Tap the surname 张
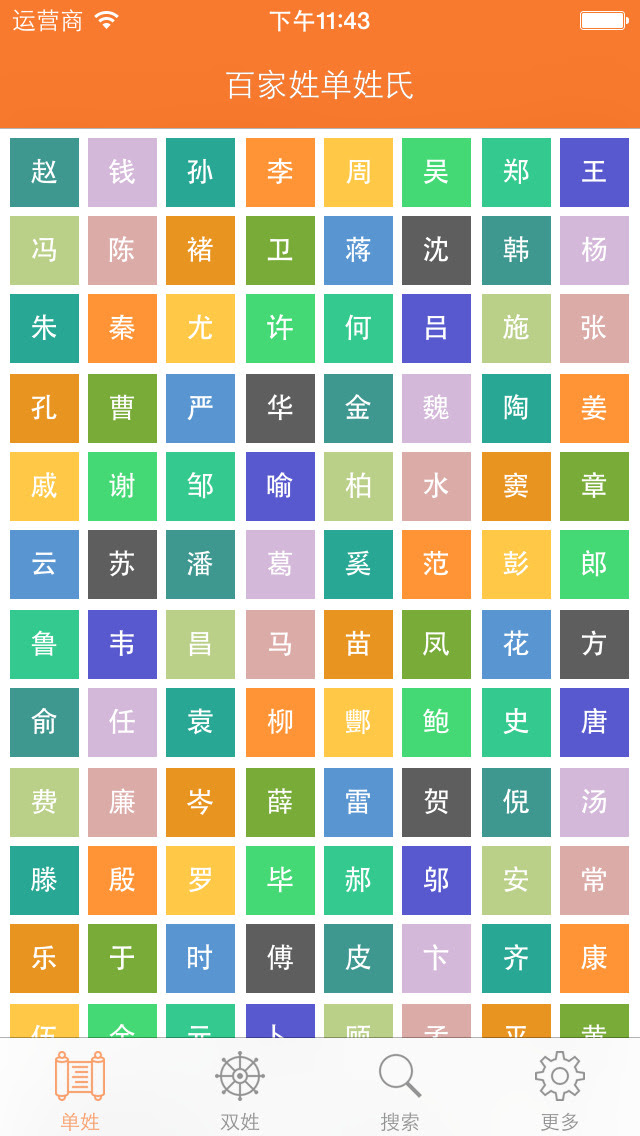The image size is (640, 1136). point(594,328)
